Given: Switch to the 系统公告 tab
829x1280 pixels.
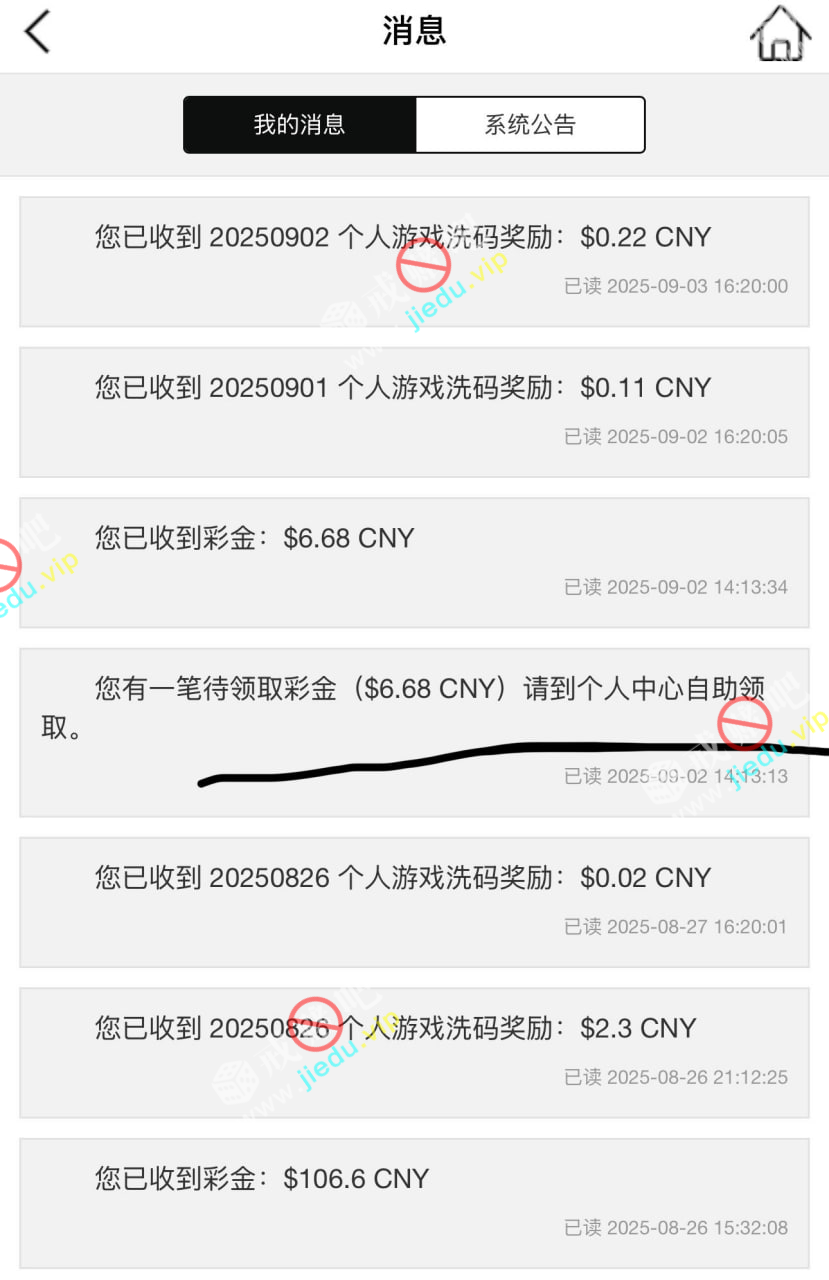Looking at the screenshot, I should coord(530,125).
